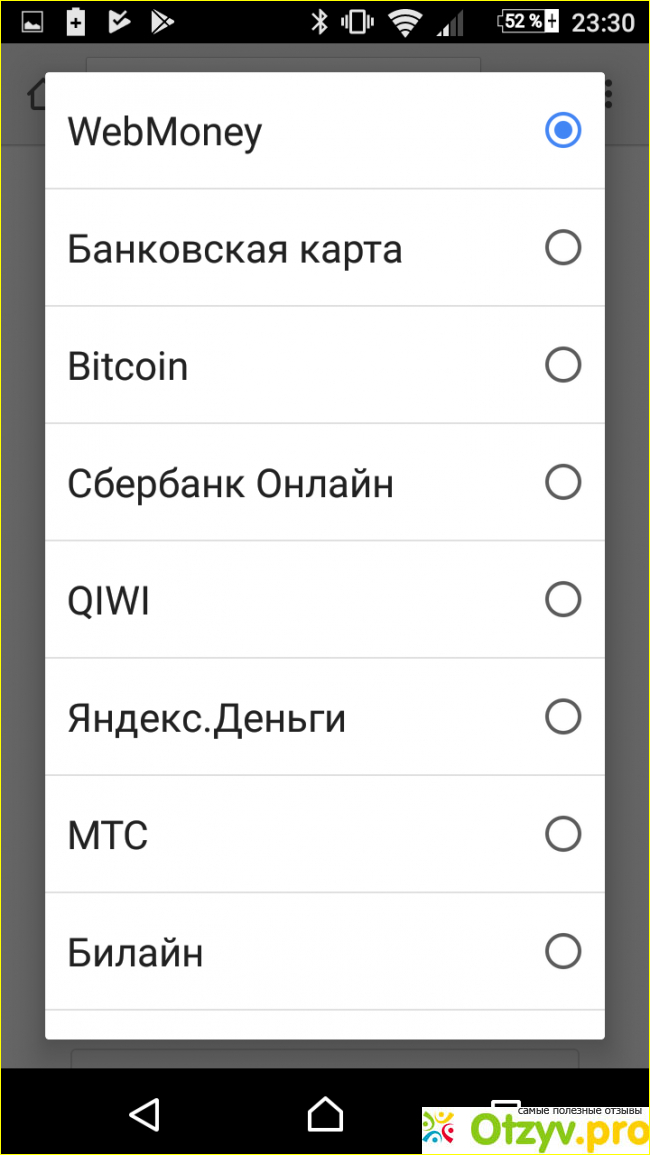Choose the QIWI option
Screen dimensions: 650x1155
(x=324, y=600)
